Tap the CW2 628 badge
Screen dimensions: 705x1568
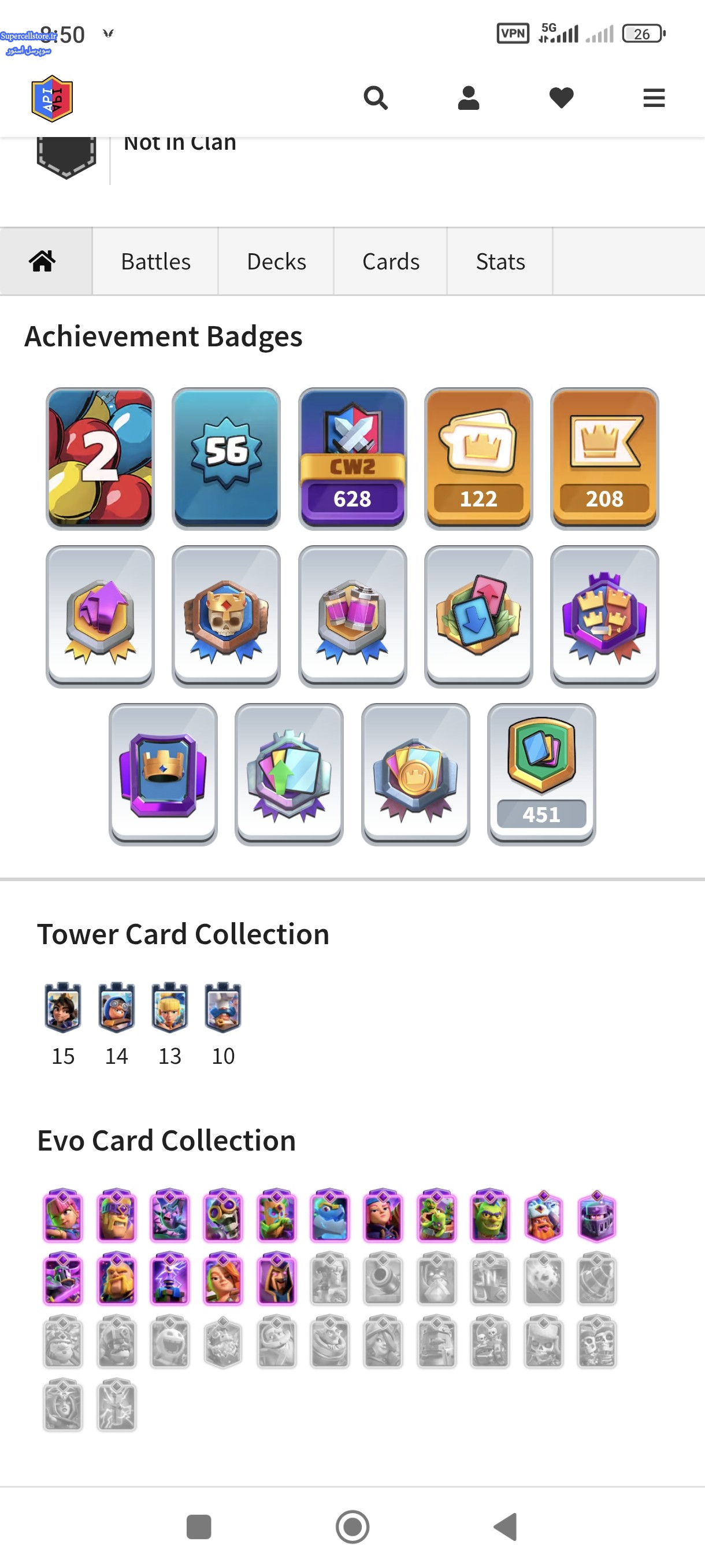(352, 458)
